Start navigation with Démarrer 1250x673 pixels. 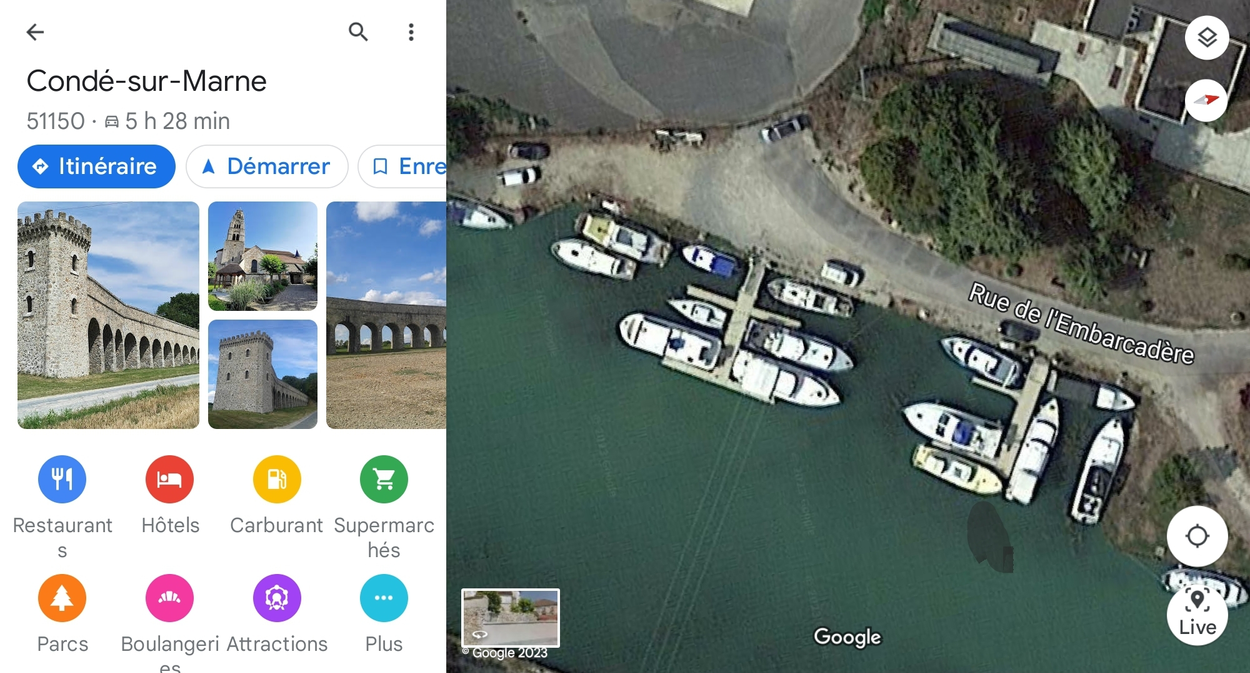coord(266,166)
